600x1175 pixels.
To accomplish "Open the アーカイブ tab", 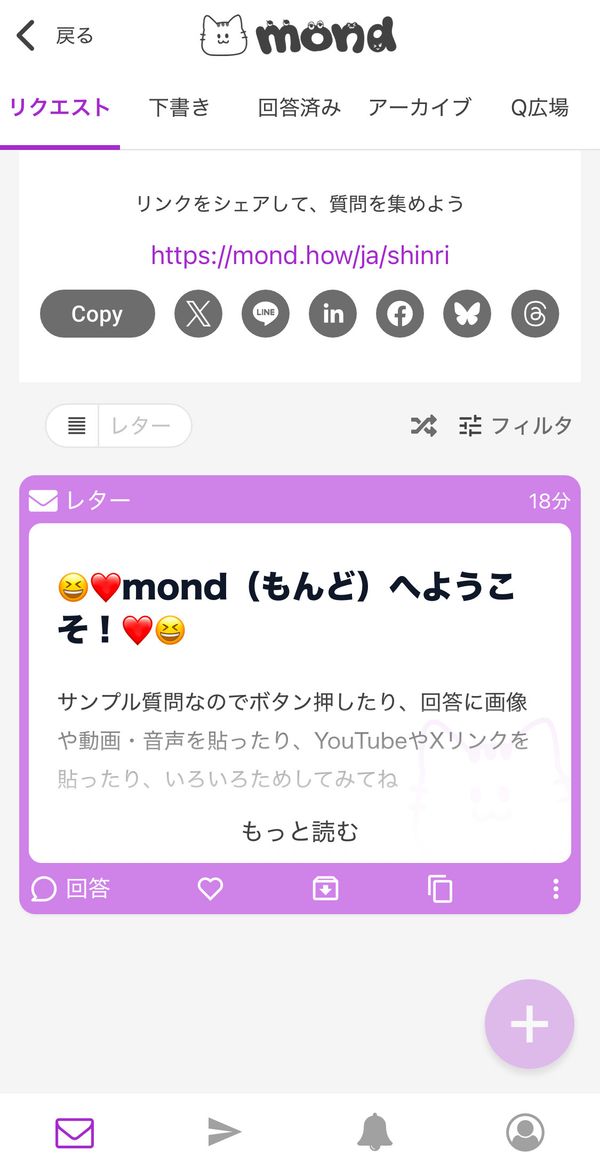I will pos(419,107).
